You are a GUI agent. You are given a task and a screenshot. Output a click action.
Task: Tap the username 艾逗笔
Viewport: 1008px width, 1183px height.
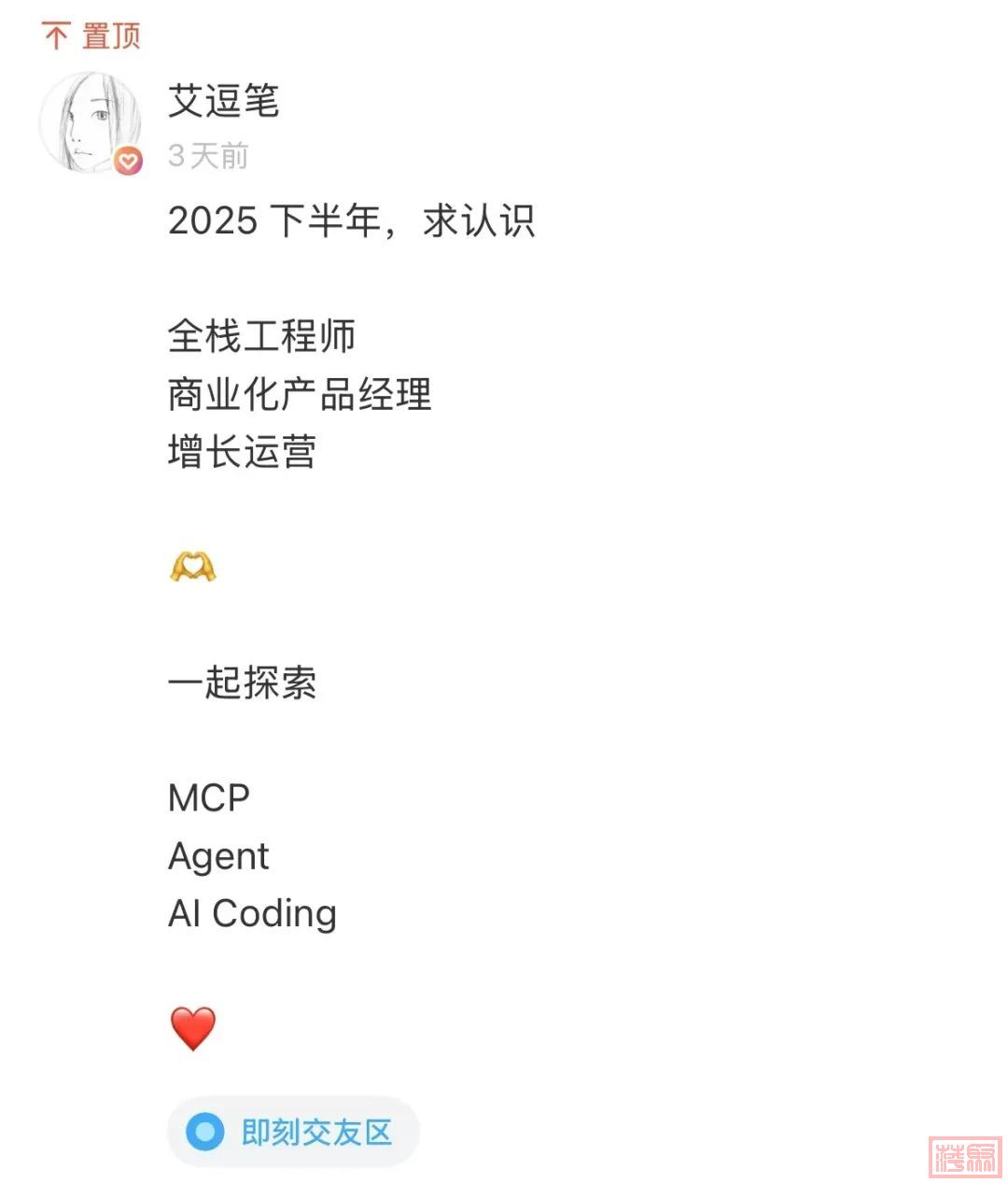pos(224,101)
